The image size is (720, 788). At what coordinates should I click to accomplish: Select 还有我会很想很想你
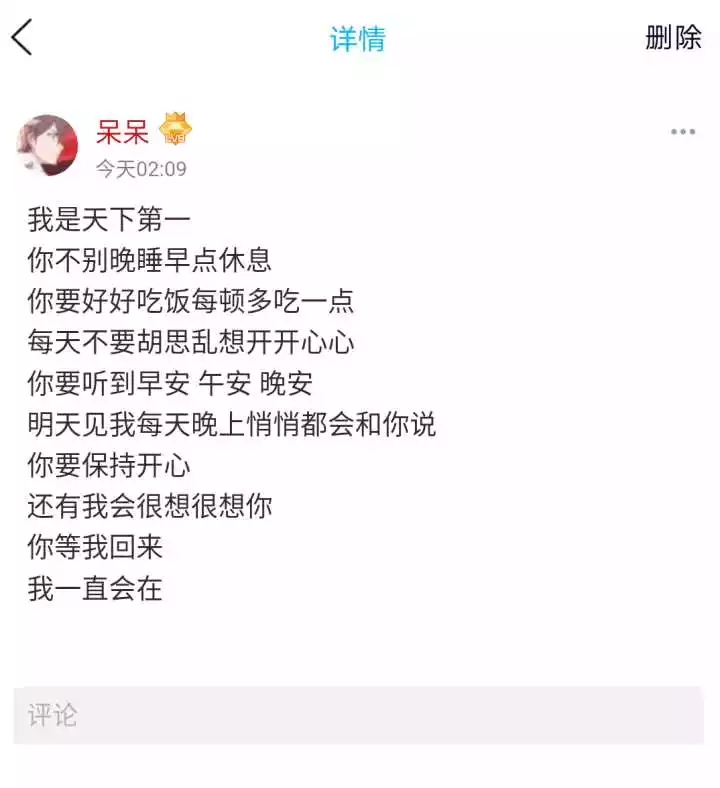click(152, 506)
